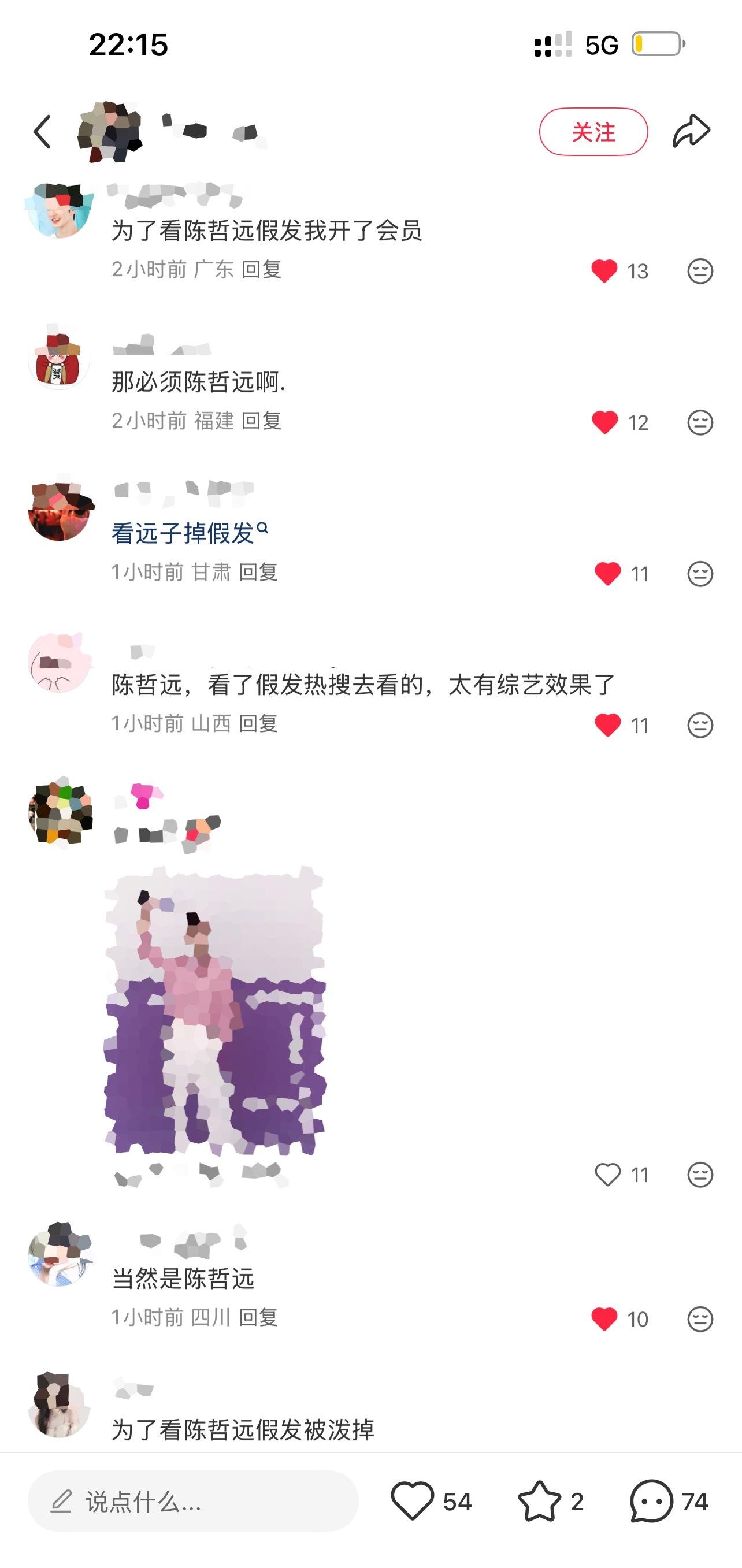Go back using the back arrow
Screen dimensions: 742x1568
click(x=42, y=132)
